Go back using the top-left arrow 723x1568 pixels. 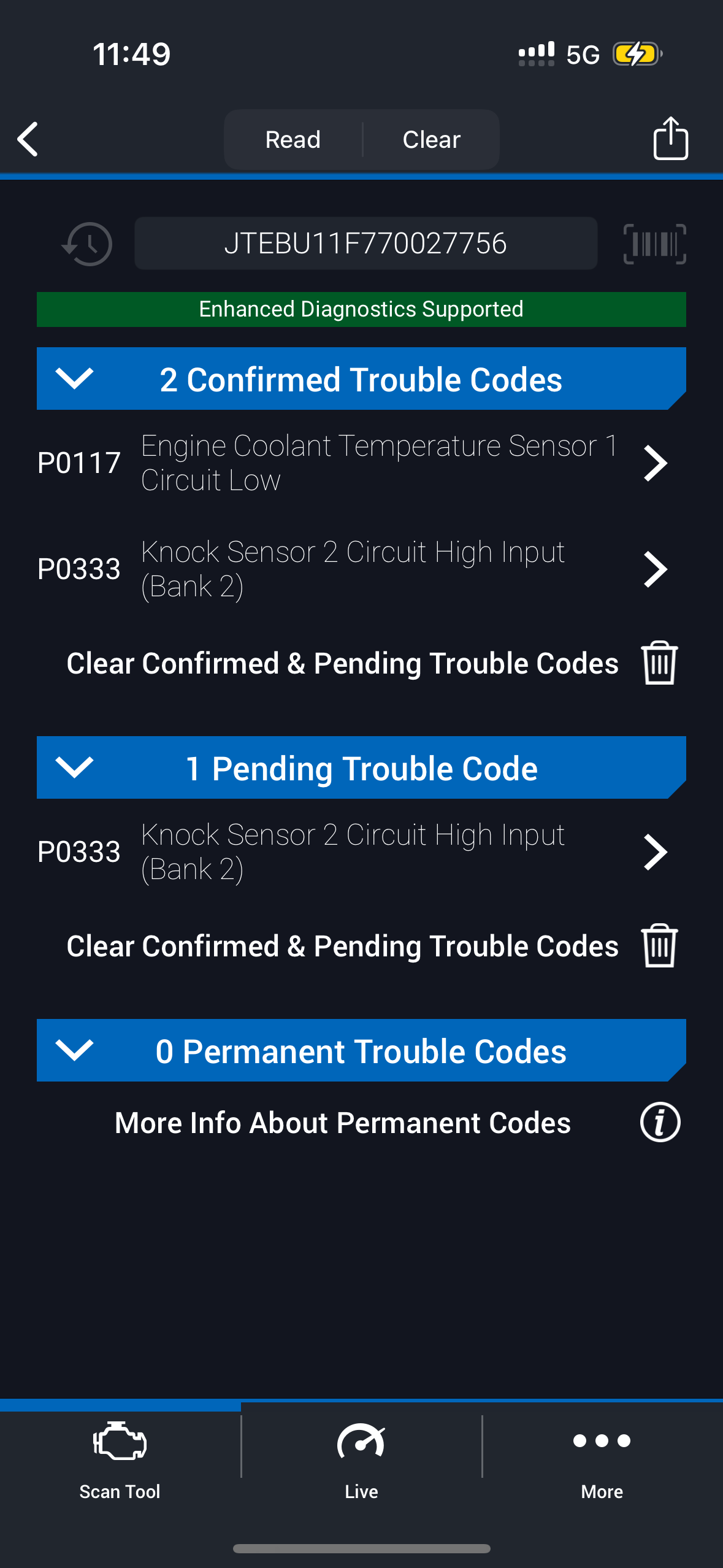click(x=28, y=139)
